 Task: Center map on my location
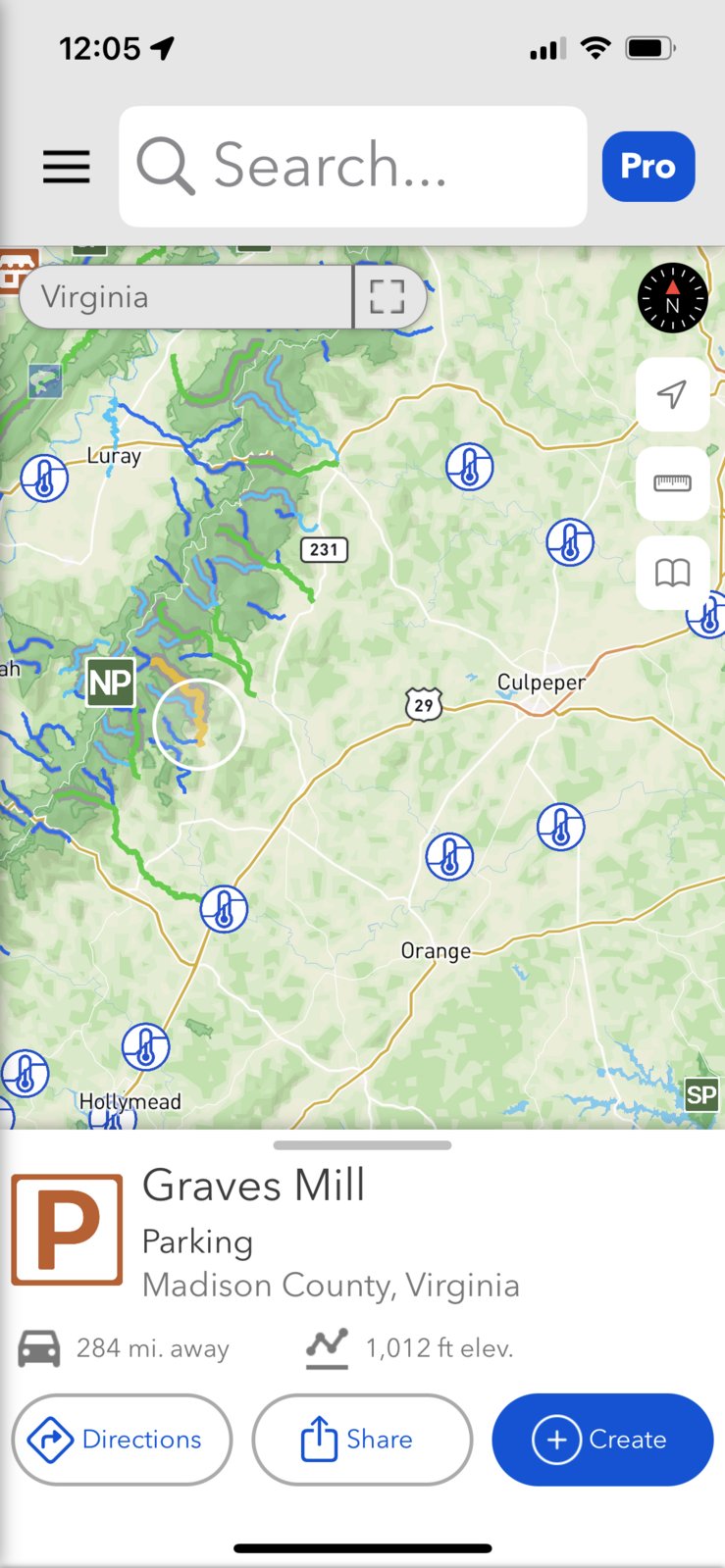point(673,394)
